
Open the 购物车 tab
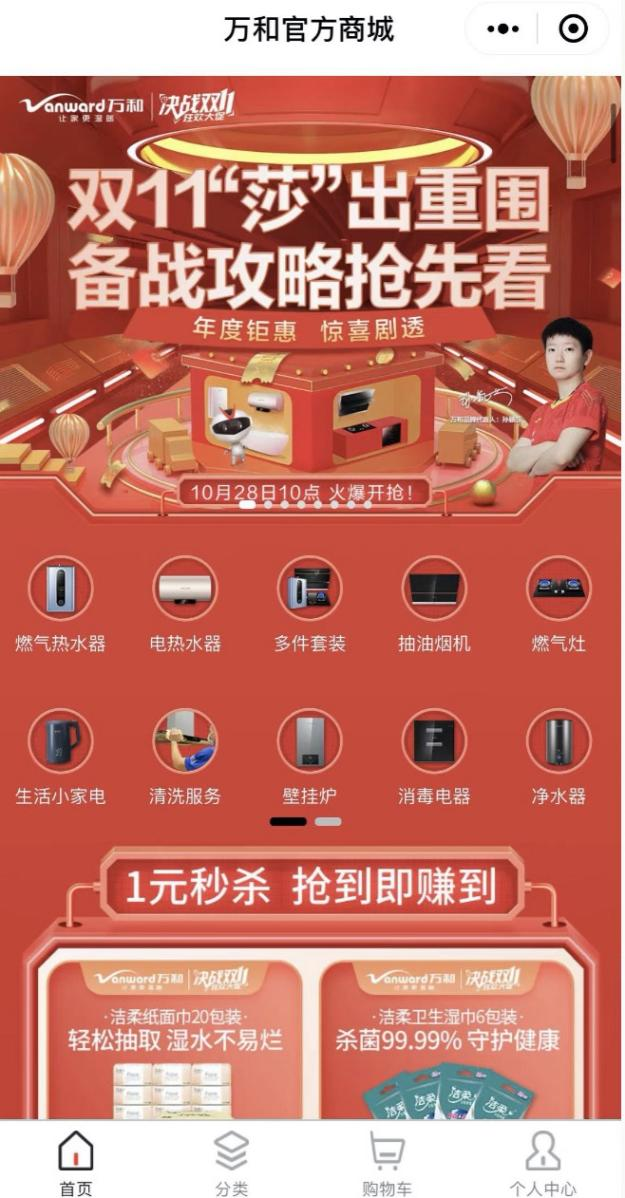point(387,1162)
